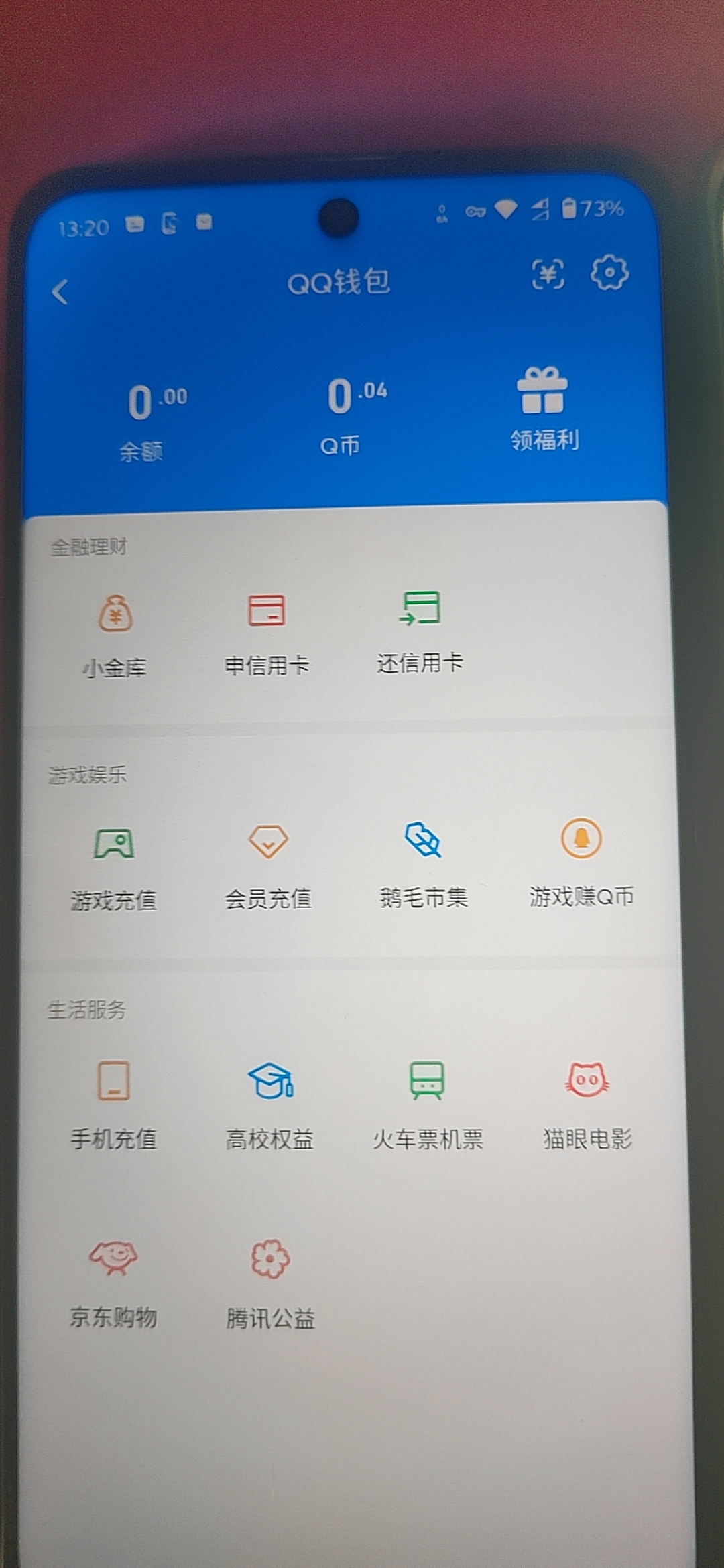Select 申信用卡

pyautogui.click(x=267, y=632)
